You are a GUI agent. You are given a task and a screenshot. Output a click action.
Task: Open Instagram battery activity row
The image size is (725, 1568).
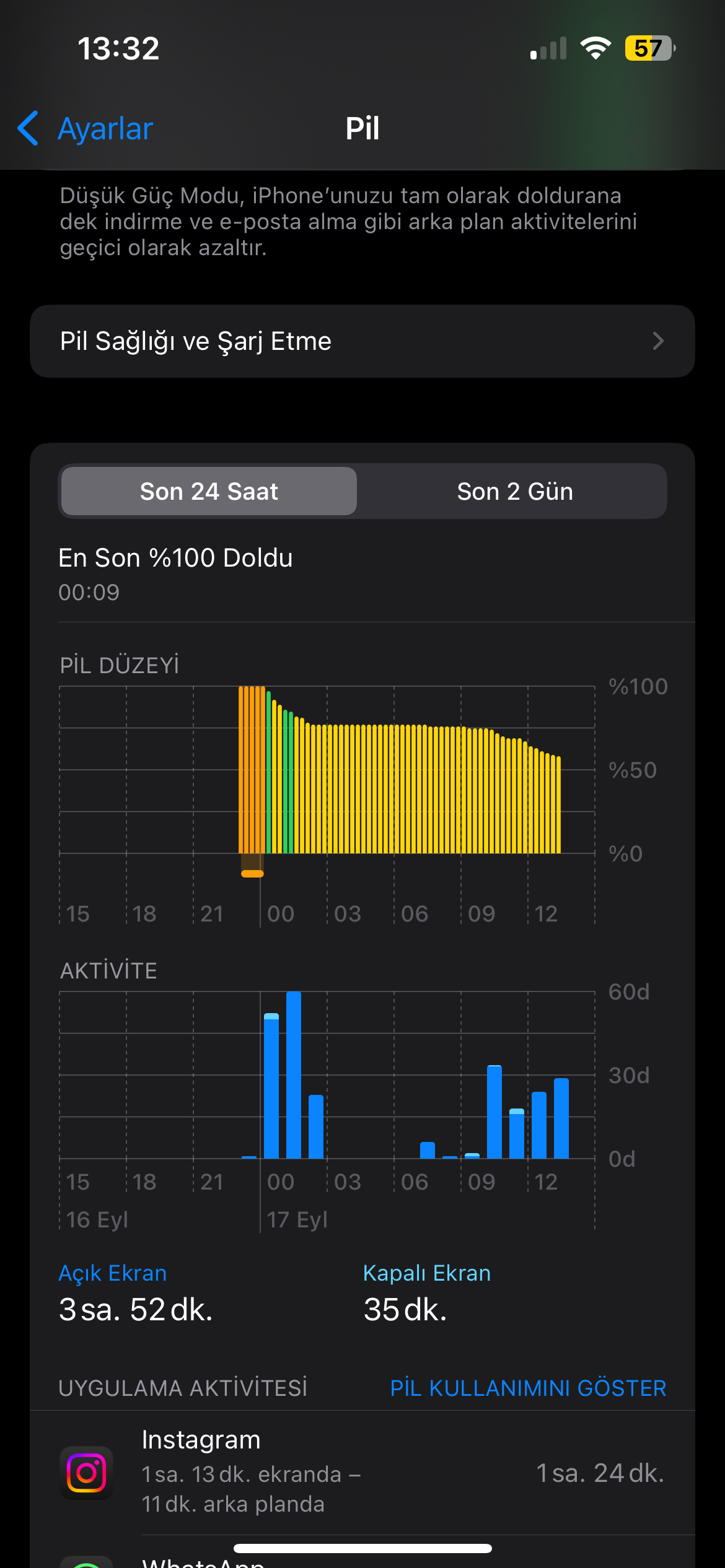(x=362, y=1473)
